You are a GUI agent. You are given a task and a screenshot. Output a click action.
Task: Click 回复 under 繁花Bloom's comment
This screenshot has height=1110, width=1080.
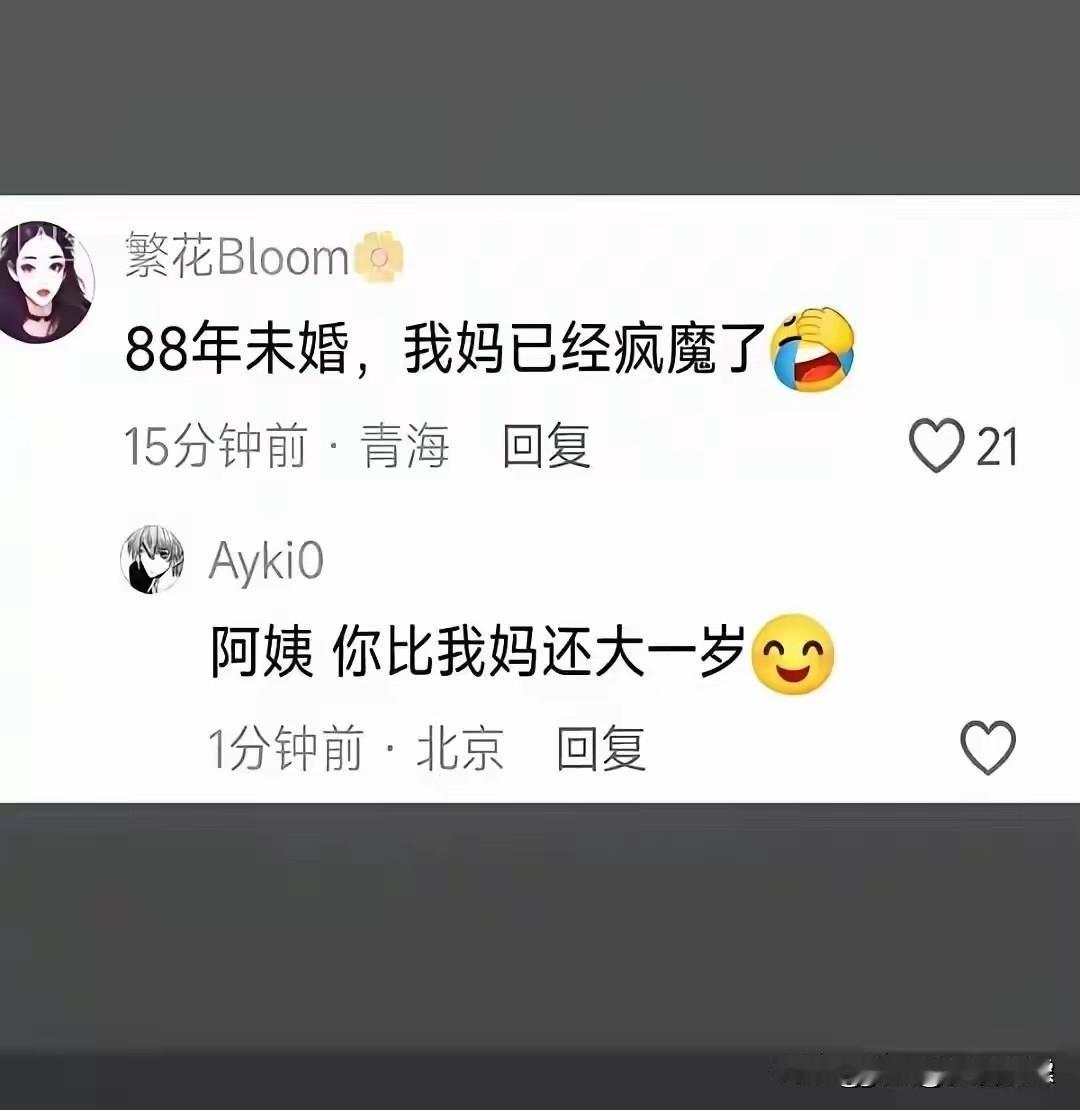(546, 449)
